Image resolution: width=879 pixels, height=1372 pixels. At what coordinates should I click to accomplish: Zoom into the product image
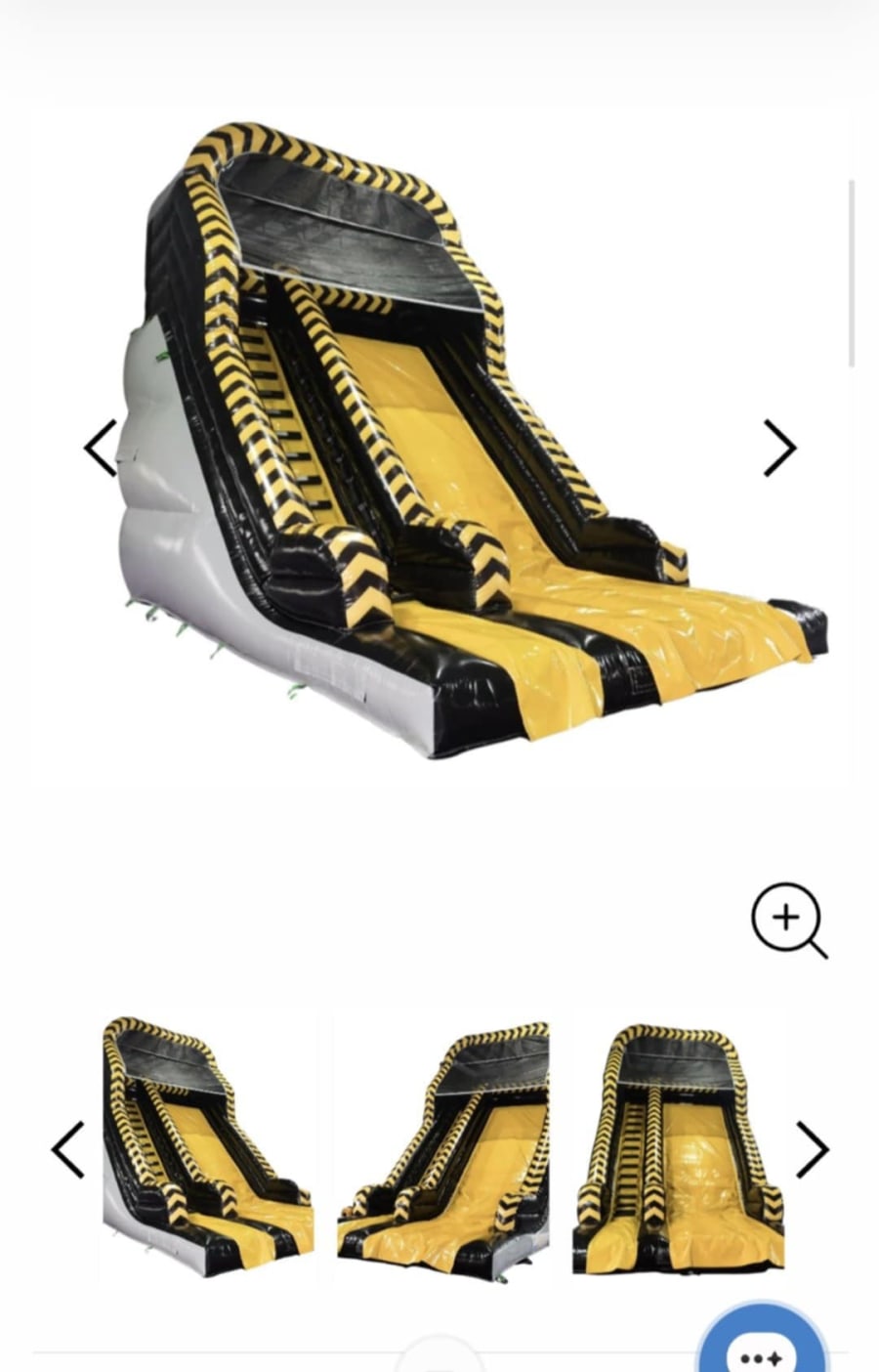click(789, 921)
